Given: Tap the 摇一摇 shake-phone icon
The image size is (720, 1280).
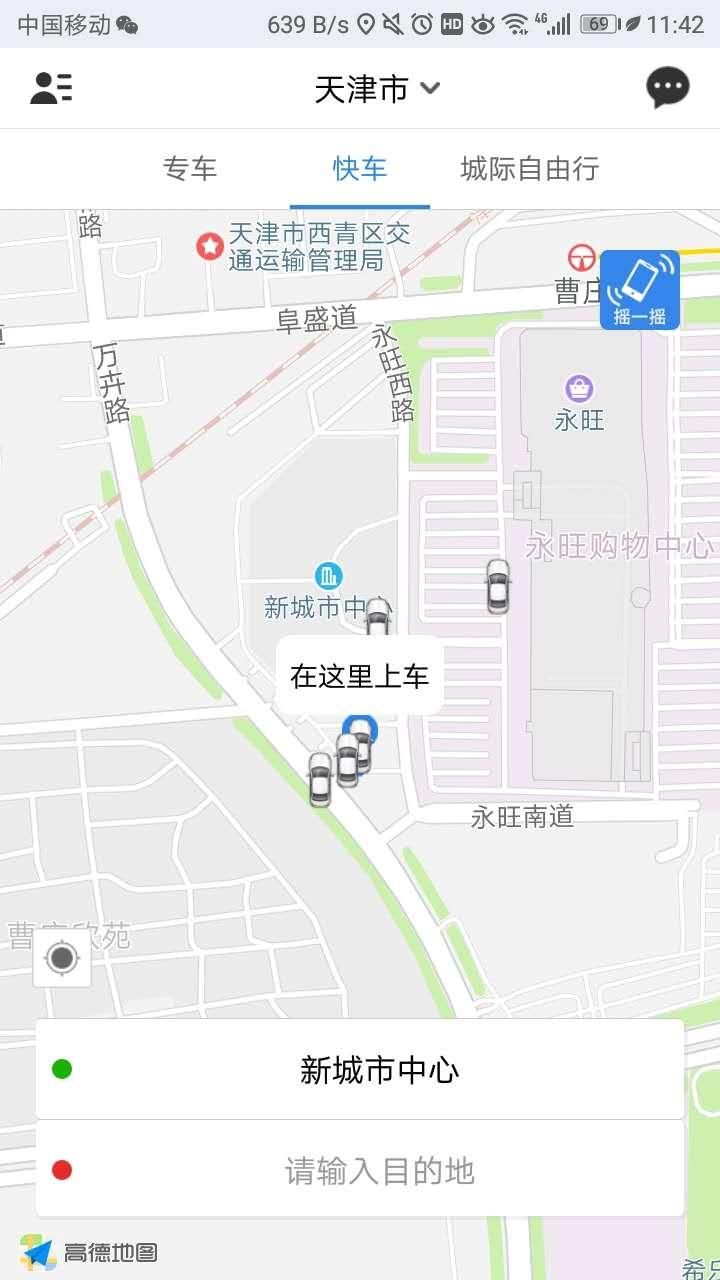Looking at the screenshot, I should point(638,289).
